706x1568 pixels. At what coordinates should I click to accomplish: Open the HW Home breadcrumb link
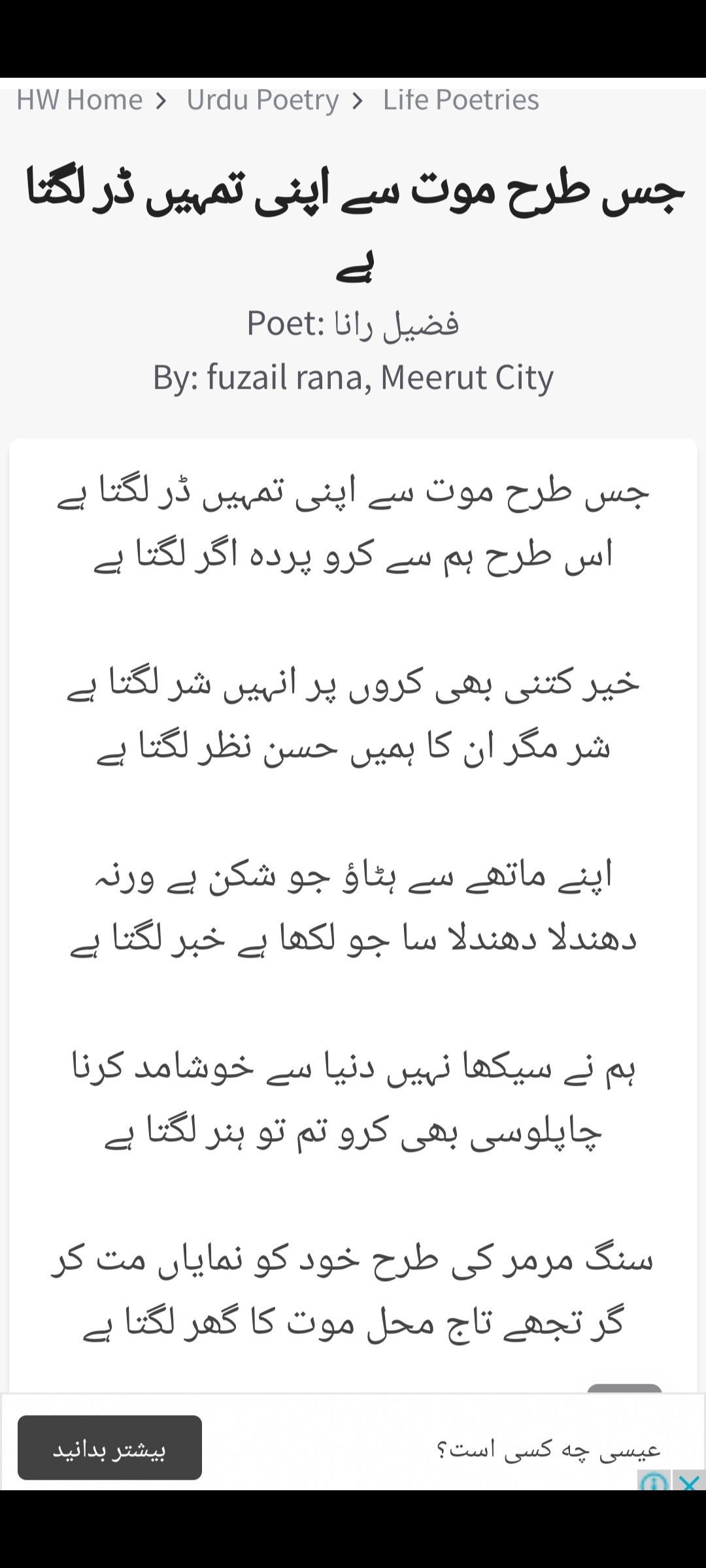(x=79, y=100)
